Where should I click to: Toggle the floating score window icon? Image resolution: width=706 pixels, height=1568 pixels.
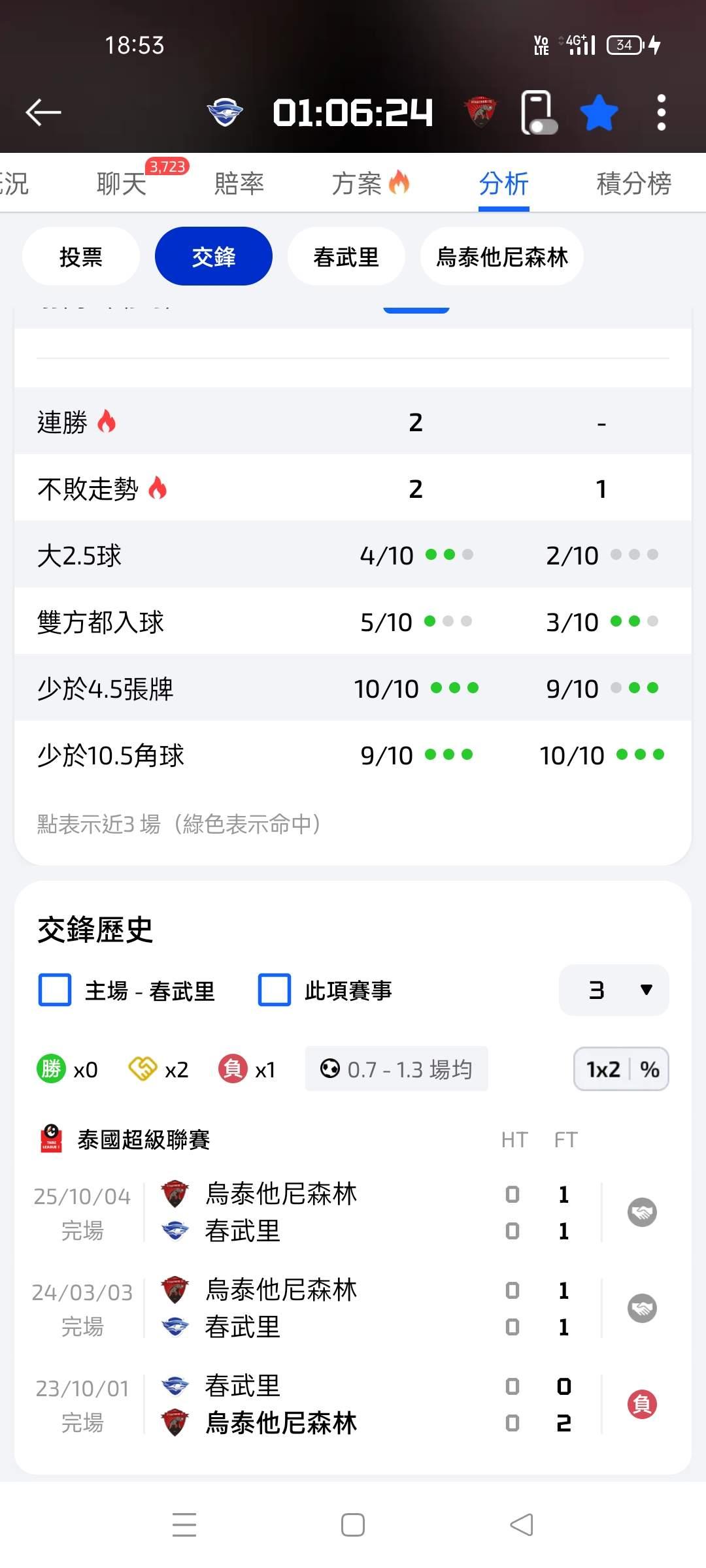pyautogui.click(x=538, y=113)
